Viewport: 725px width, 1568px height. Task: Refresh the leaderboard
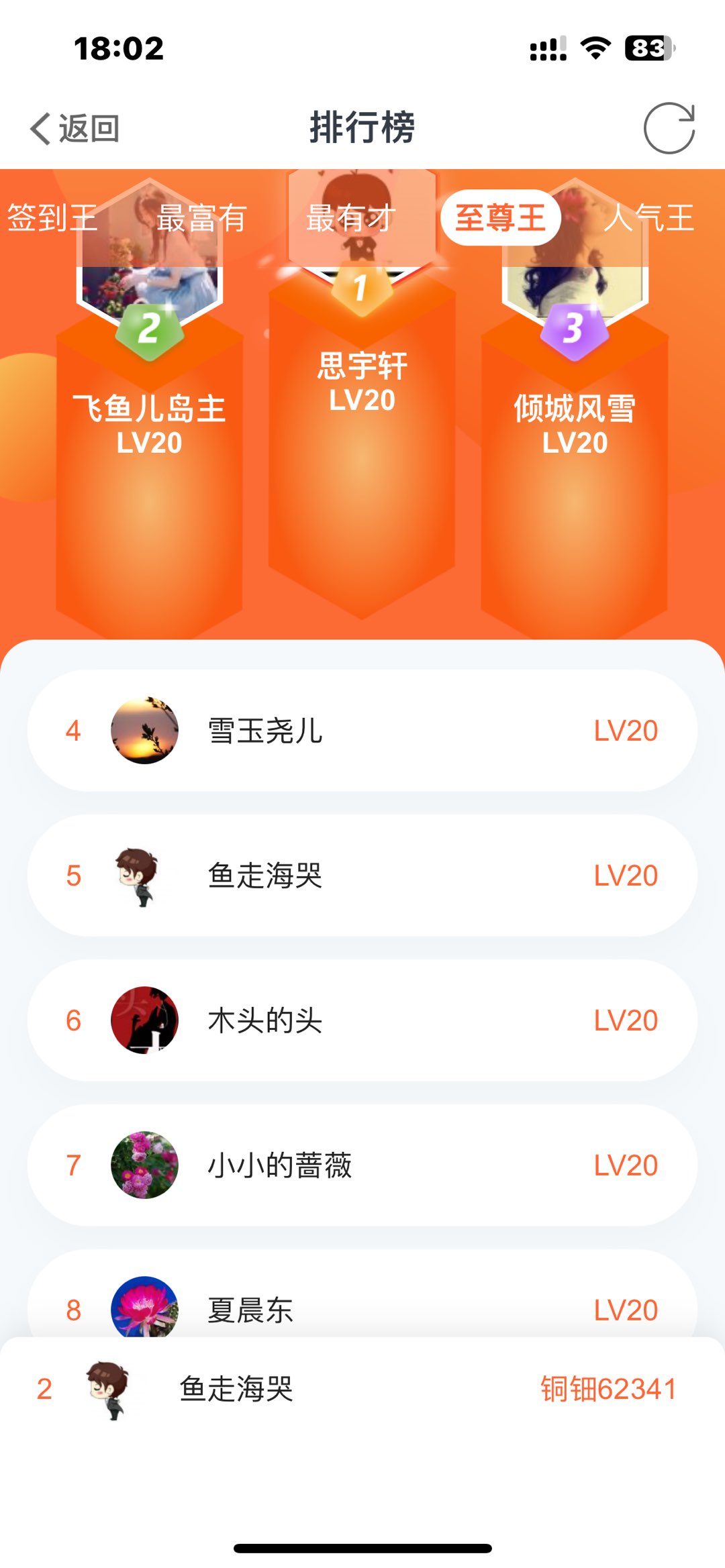point(669,128)
